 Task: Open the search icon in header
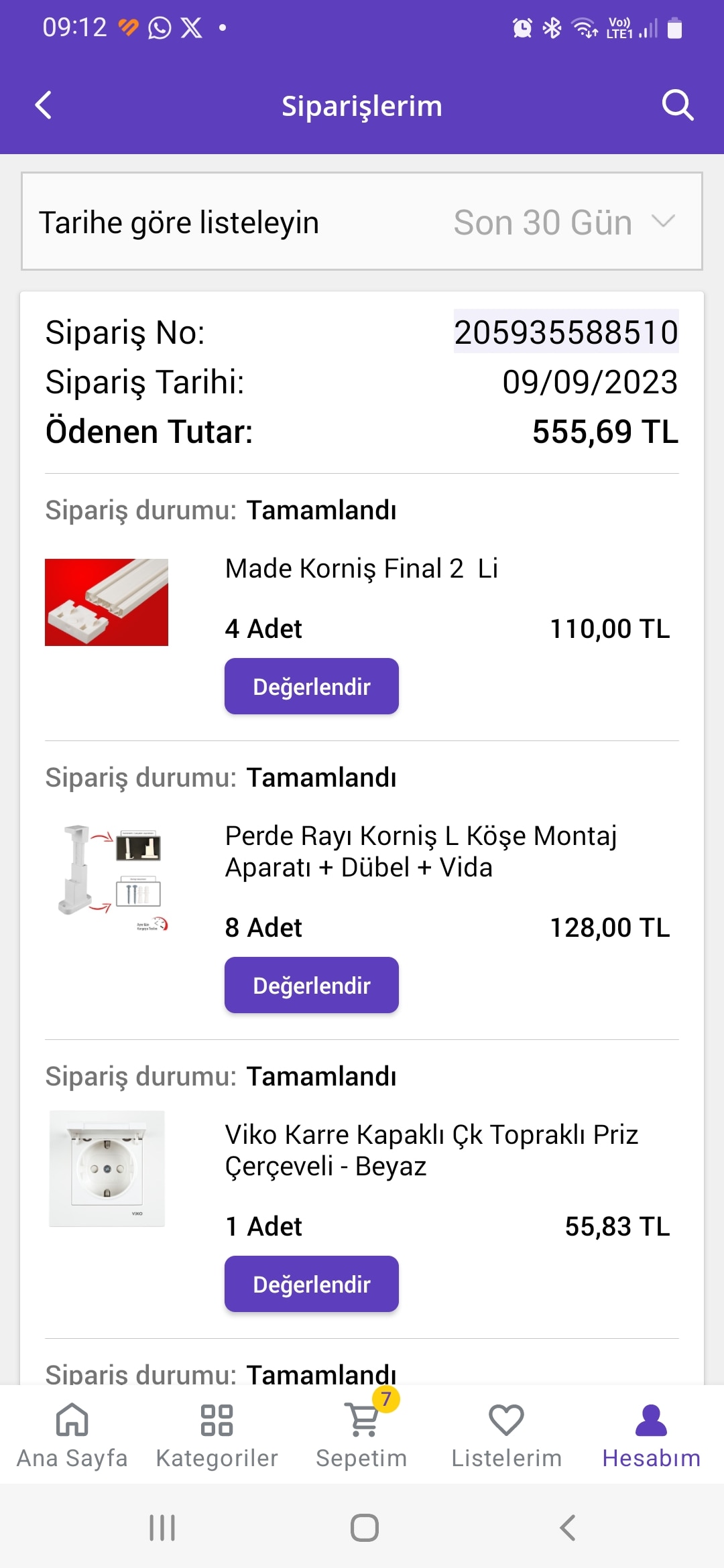click(677, 105)
